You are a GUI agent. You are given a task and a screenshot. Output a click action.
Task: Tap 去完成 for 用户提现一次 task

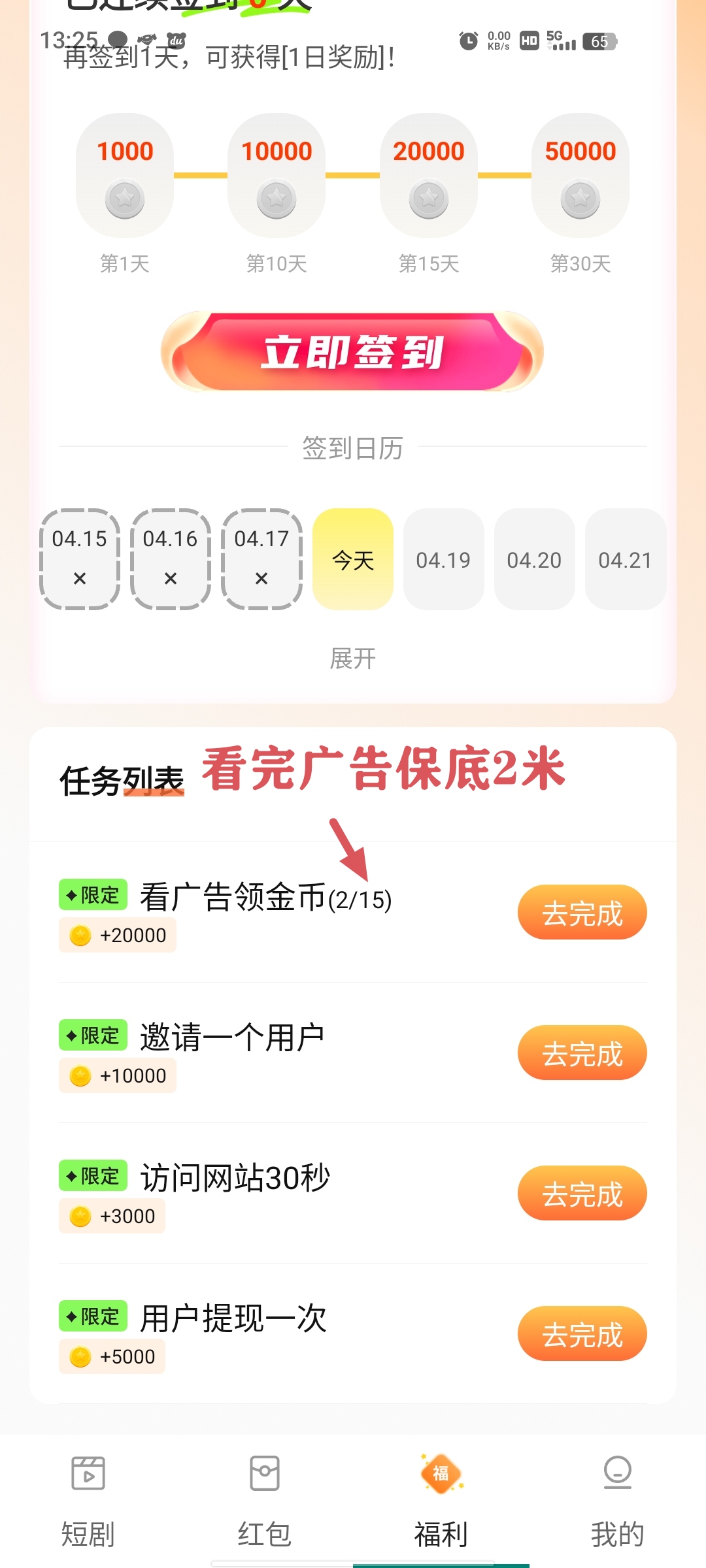582,1334
